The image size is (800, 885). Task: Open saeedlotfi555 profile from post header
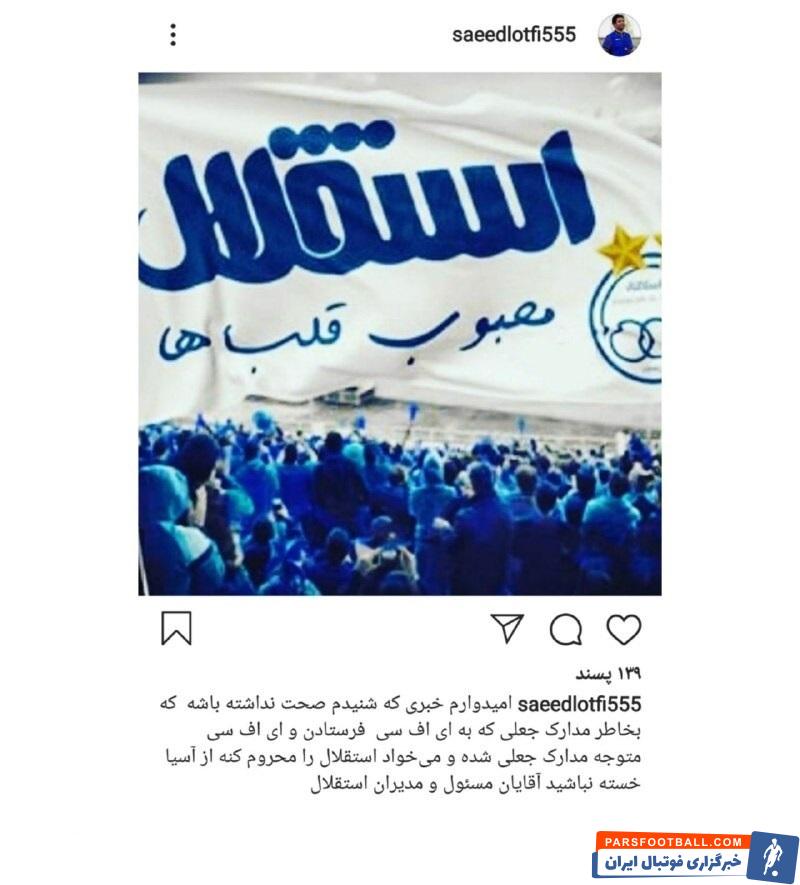click(x=513, y=35)
